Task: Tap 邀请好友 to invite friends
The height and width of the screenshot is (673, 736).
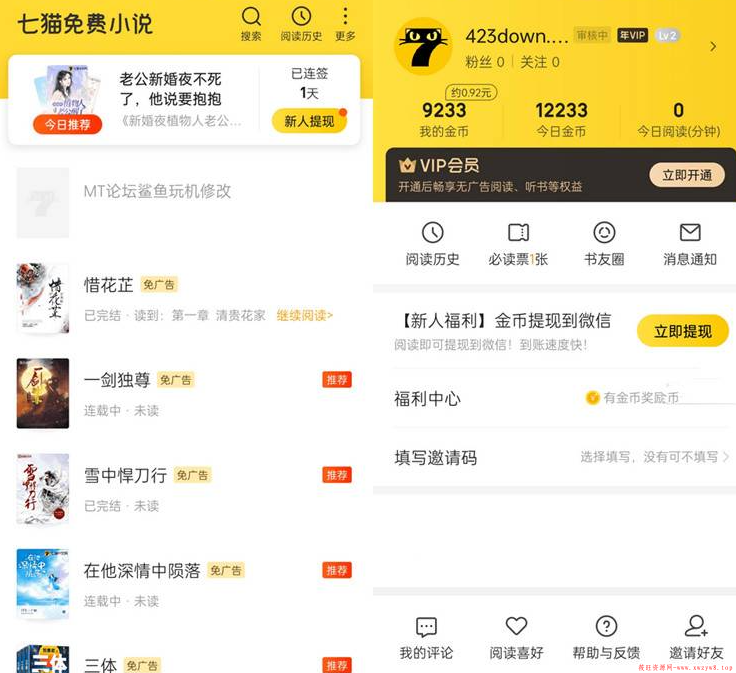Action: point(696,637)
